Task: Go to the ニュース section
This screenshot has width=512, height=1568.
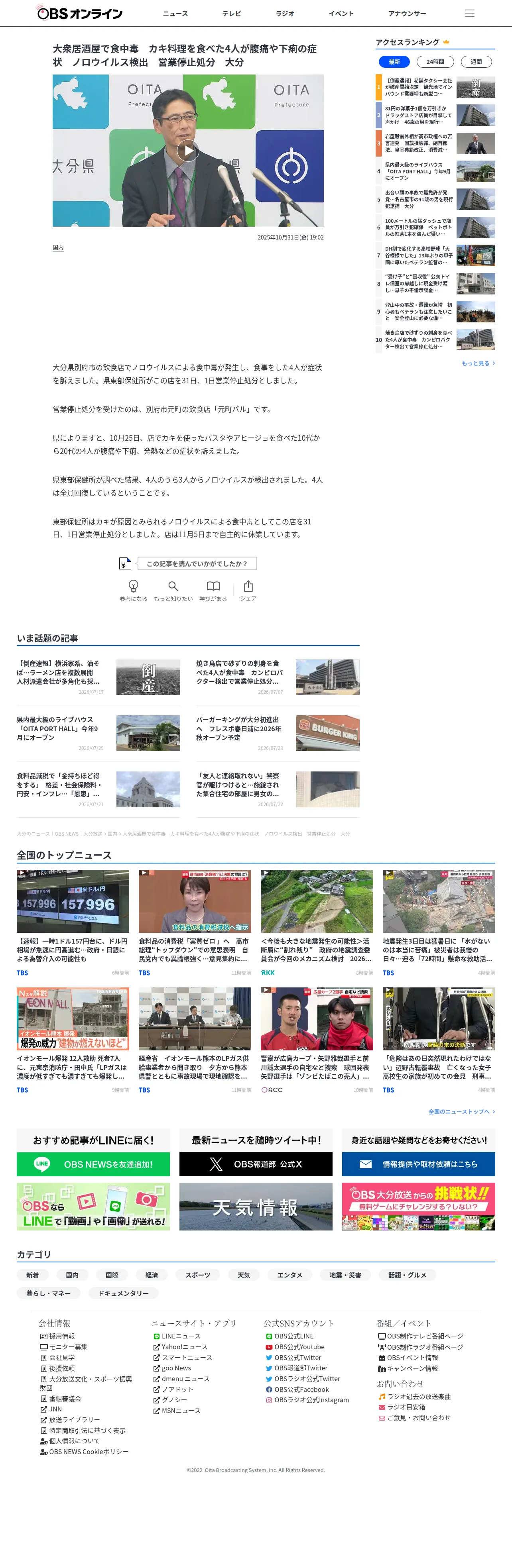Action: coord(175,14)
